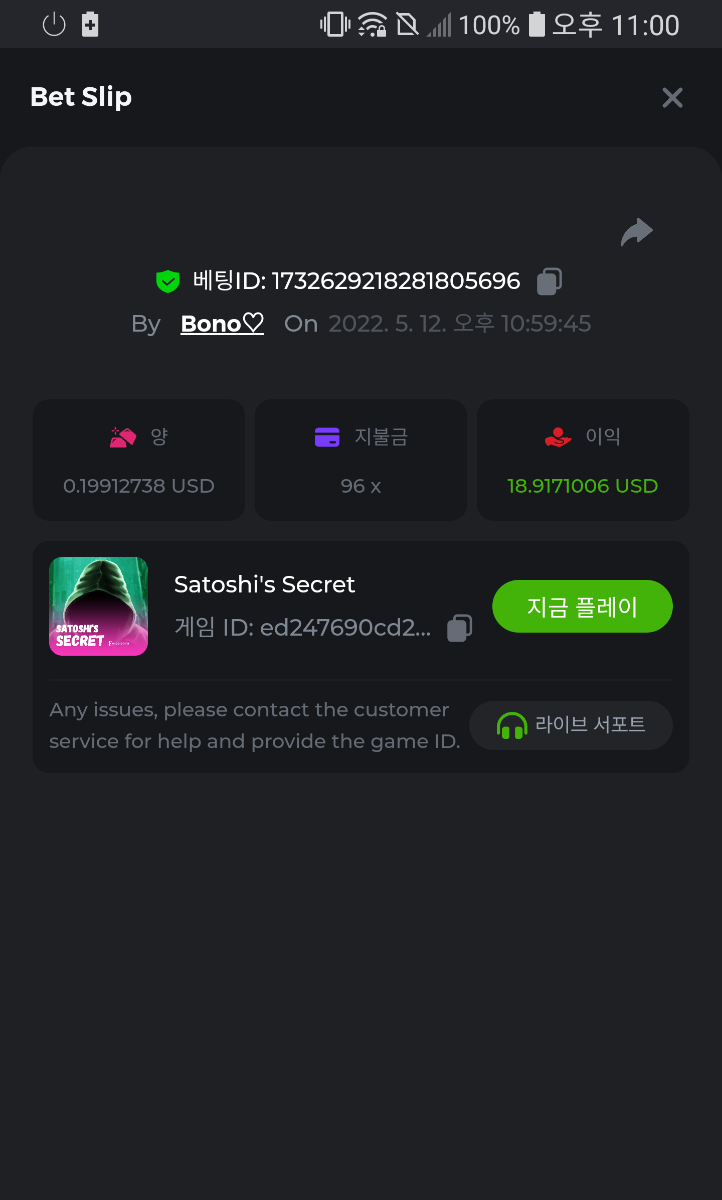The width and height of the screenshot is (722, 1200).
Task: Share this bet slip
Action: click(636, 233)
